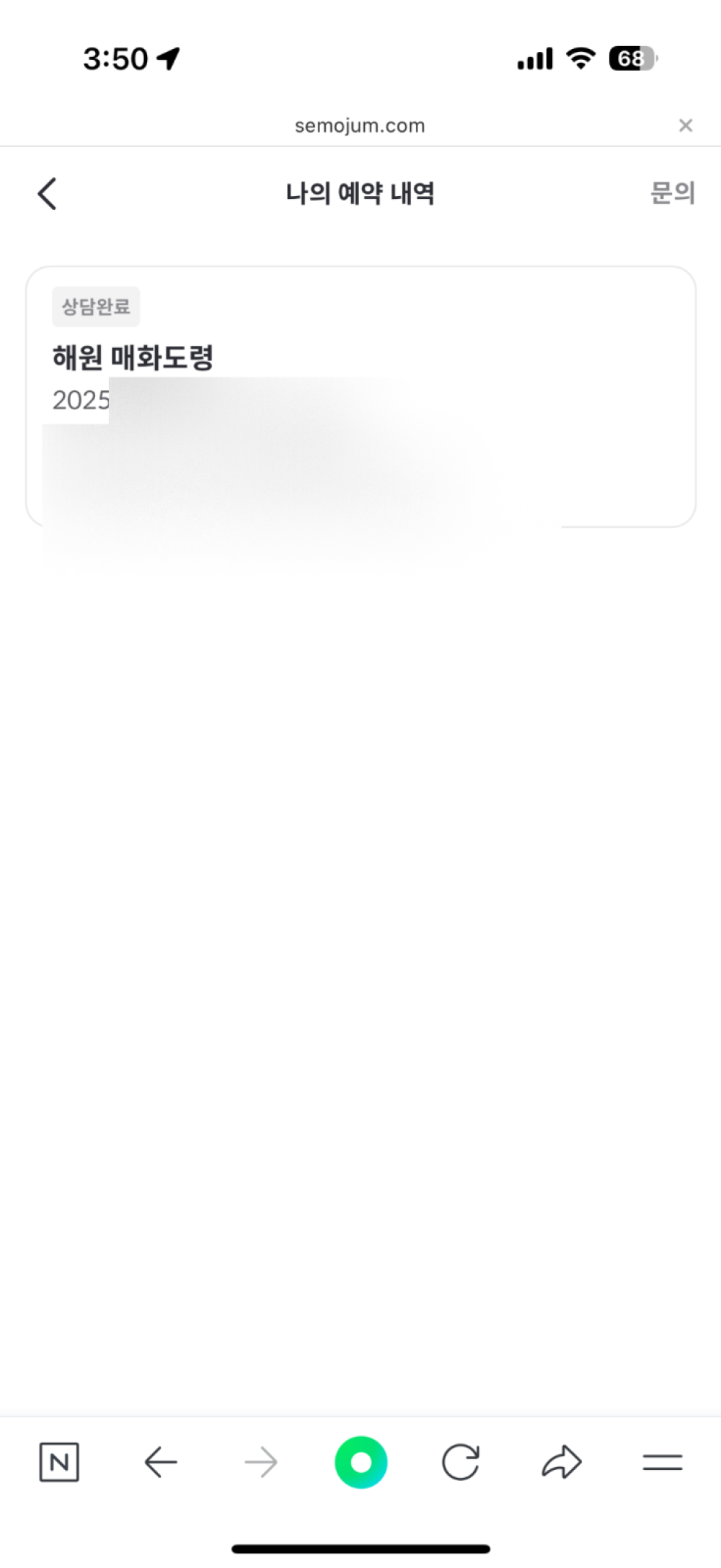Viewport: 721px width, 1568px height.
Task: Open the 문의 inquiry link
Action: (672, 193)
